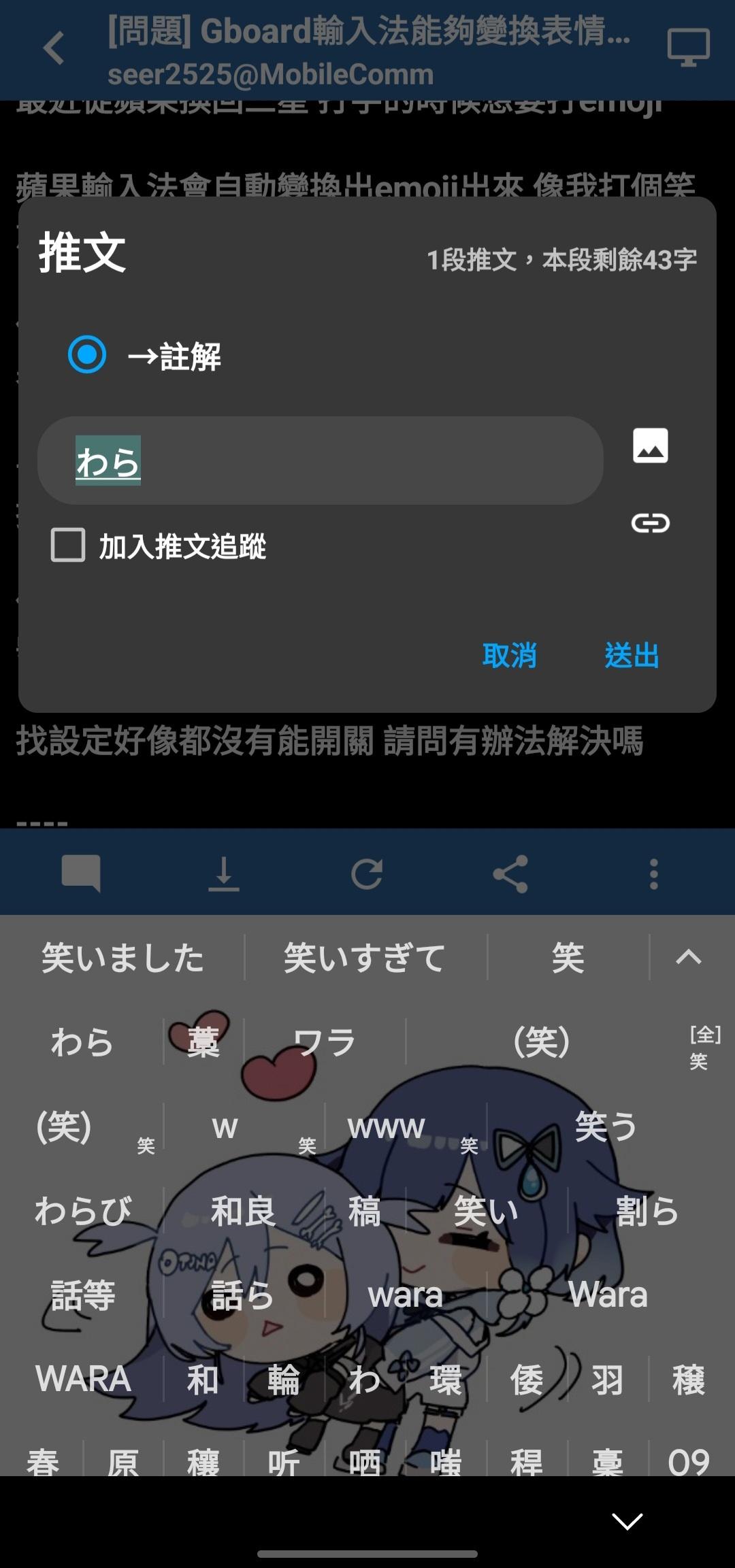The height and width of the screenshot is (1568, 735).
Task: Attach an image using the picture icon
Action: coord(650,446)
